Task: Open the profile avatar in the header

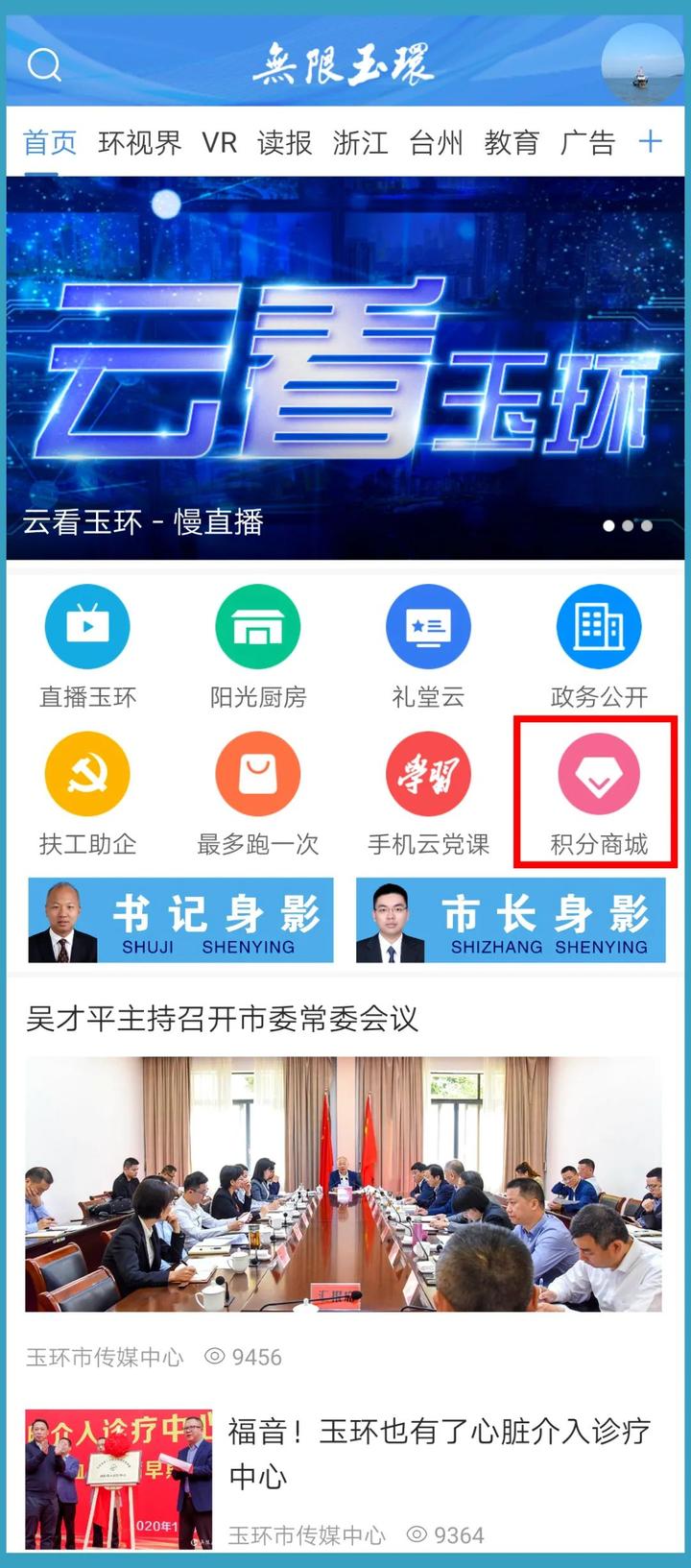Action: click(642, 65)
